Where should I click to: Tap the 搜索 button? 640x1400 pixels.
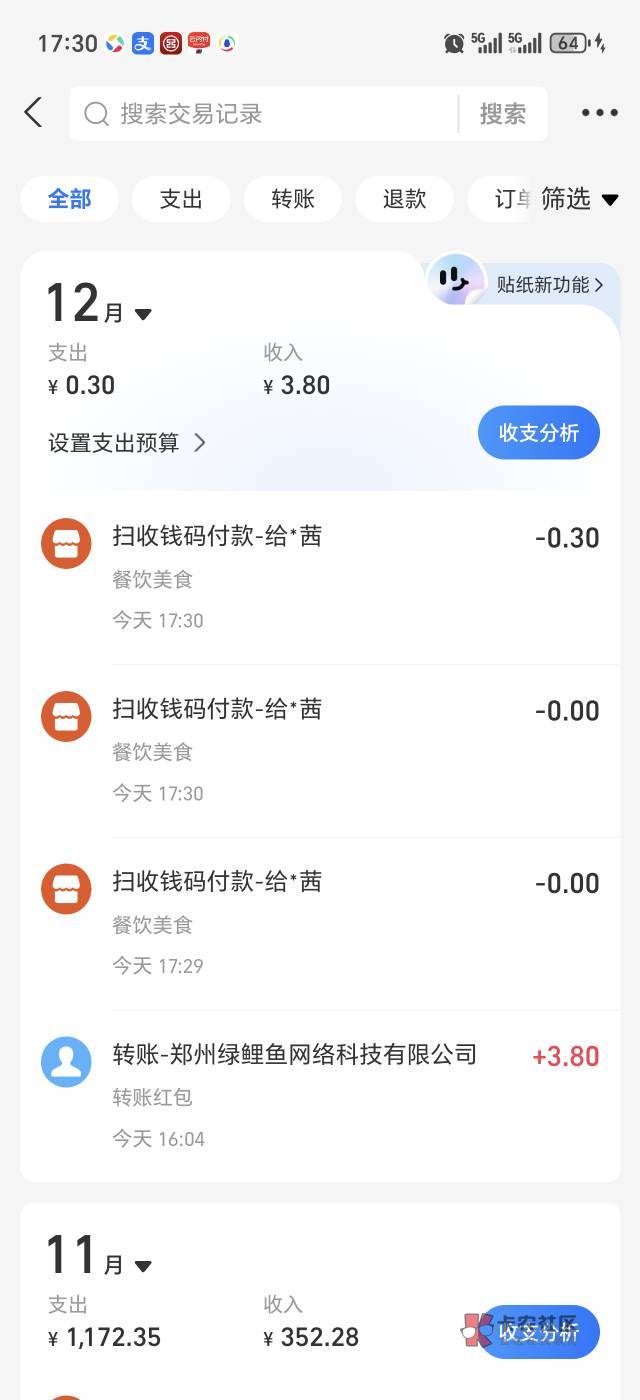[502, 114]
